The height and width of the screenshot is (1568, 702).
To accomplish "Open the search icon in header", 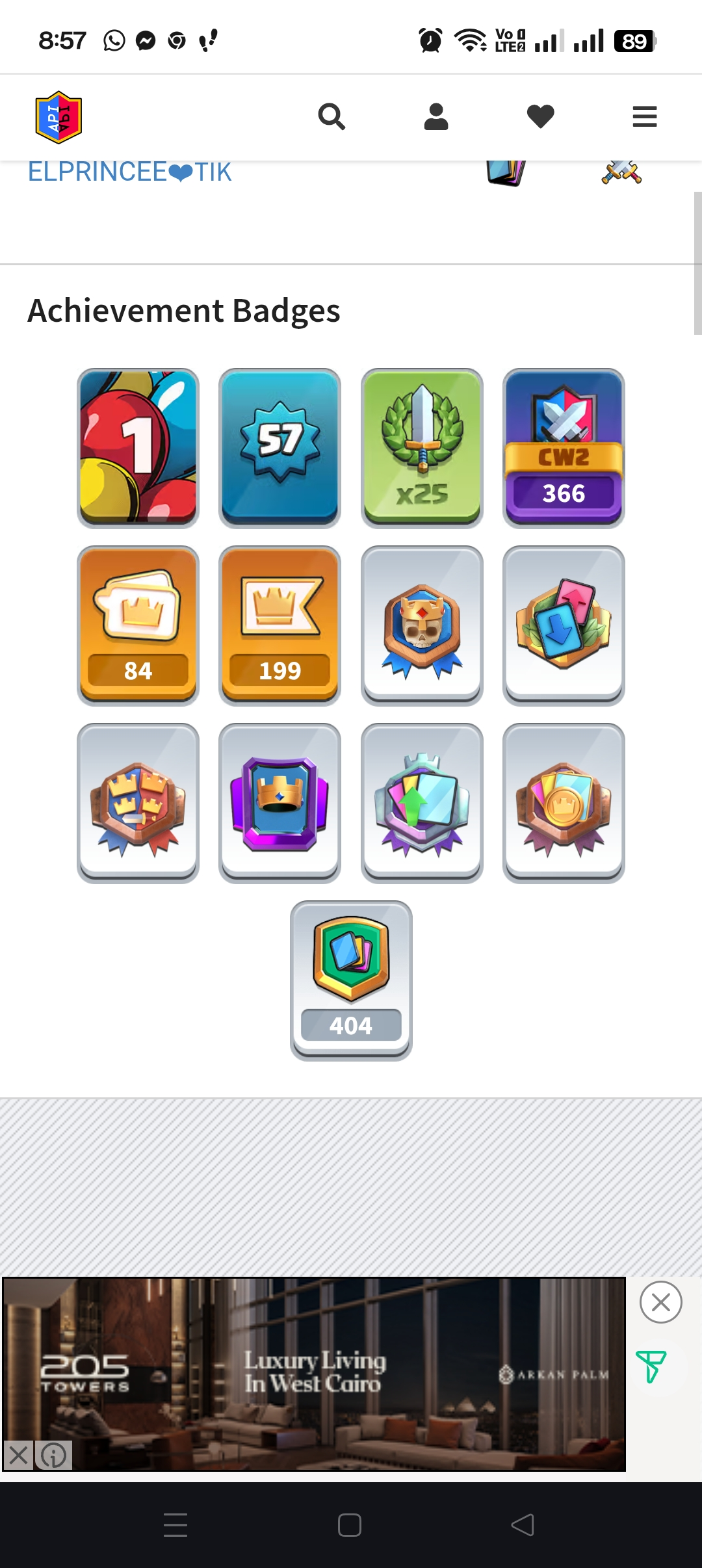I will (331, 117).
